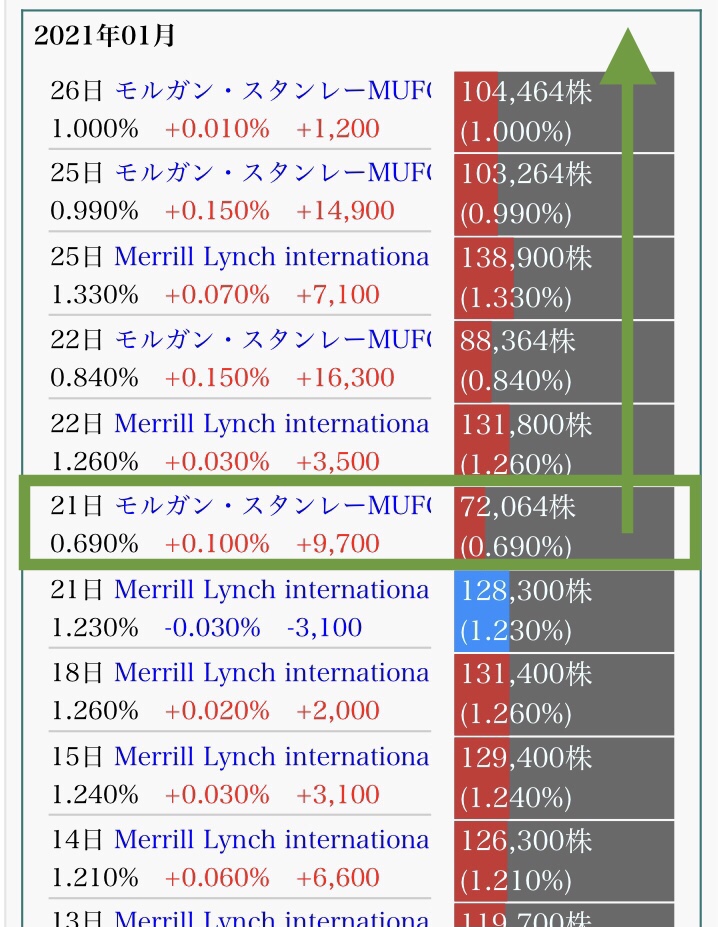Open the 22日 Merrill Lynch international link
Viewport: 718px width, 927px height.
click(272, 424)
